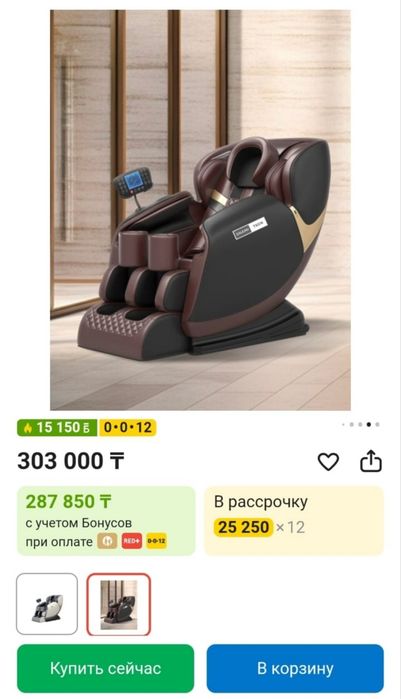Tap the 0·0·12 installment badge
The image size is (401, 699).
[x=127, y=428]
